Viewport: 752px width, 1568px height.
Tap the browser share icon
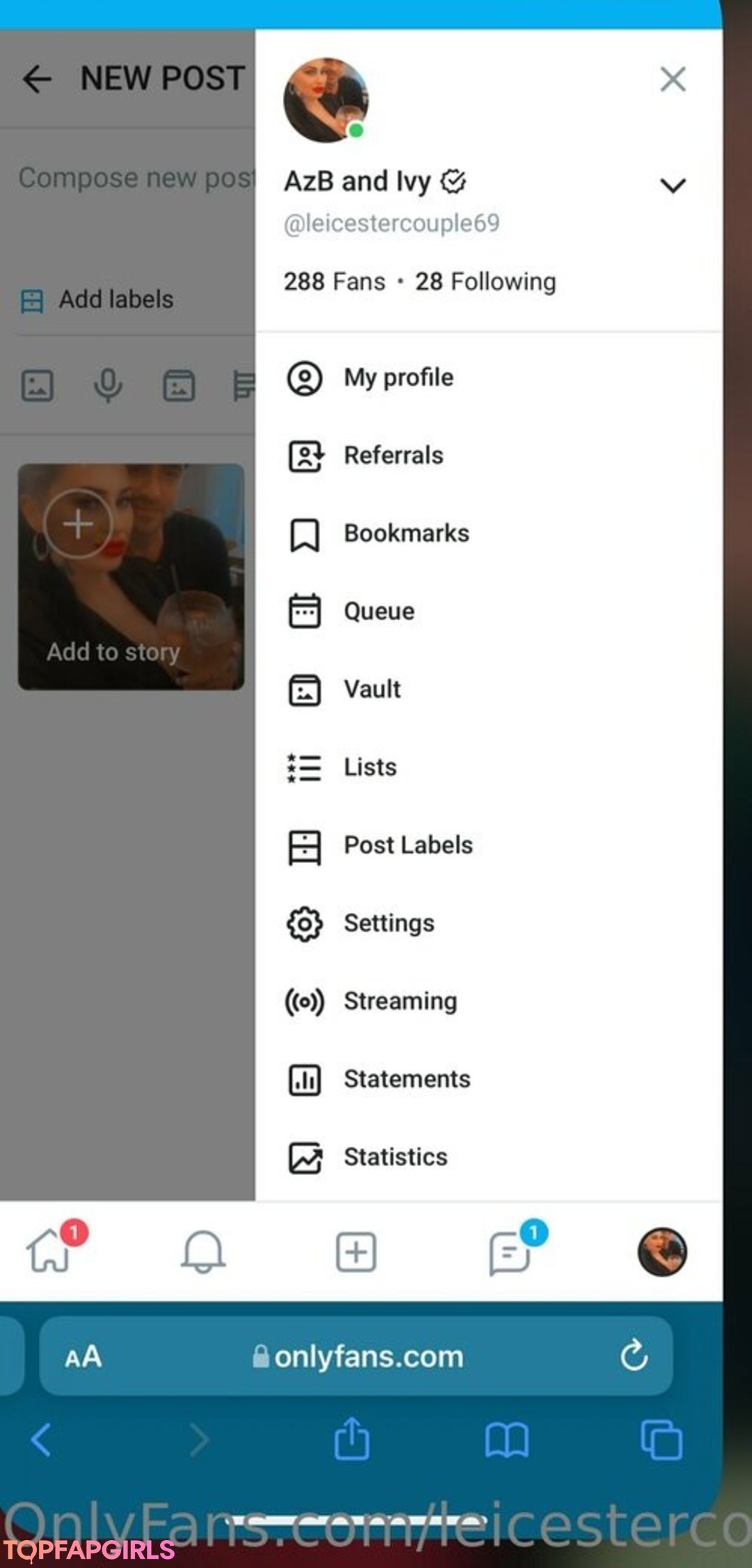pos(352,1439)
